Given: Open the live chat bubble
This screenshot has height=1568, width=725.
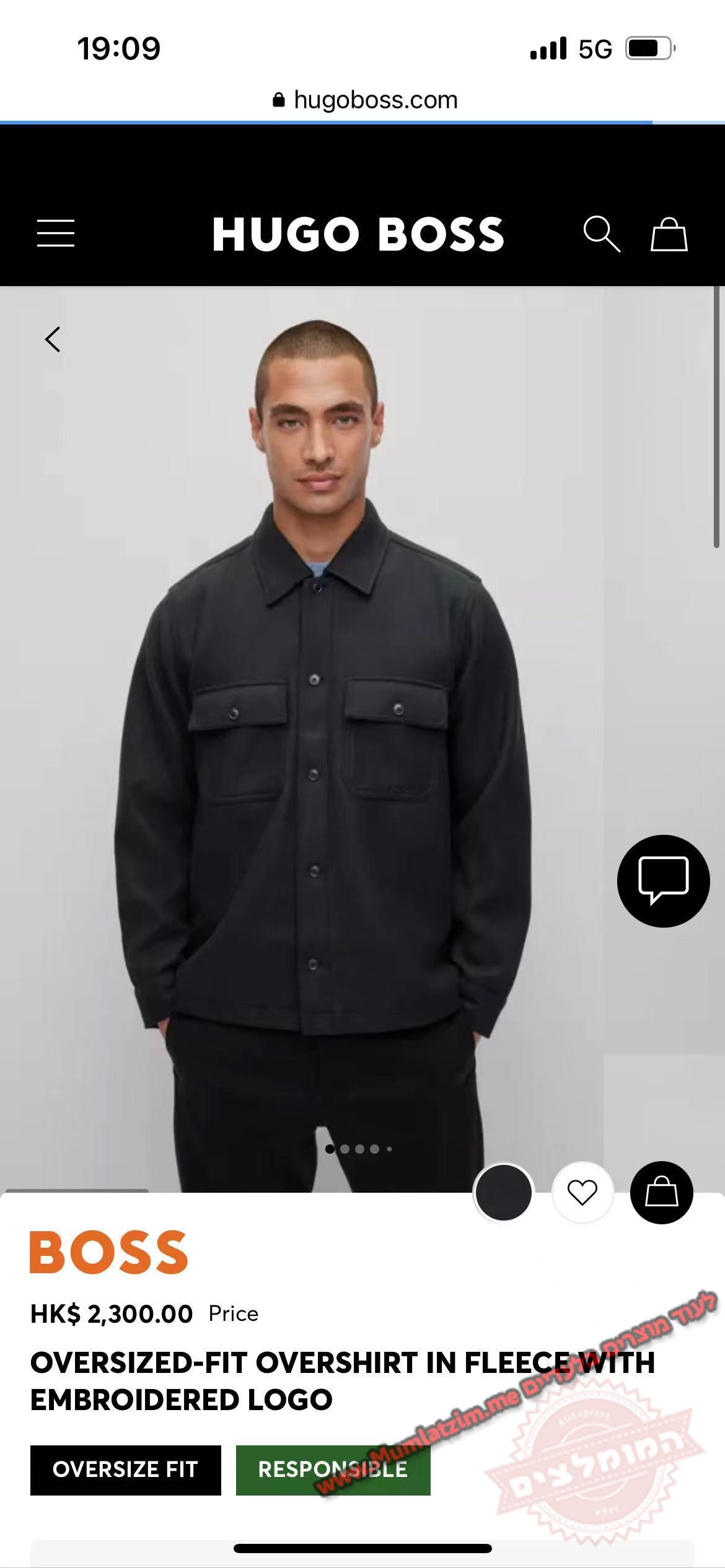Looking at the screenshot, I should 663,881.
